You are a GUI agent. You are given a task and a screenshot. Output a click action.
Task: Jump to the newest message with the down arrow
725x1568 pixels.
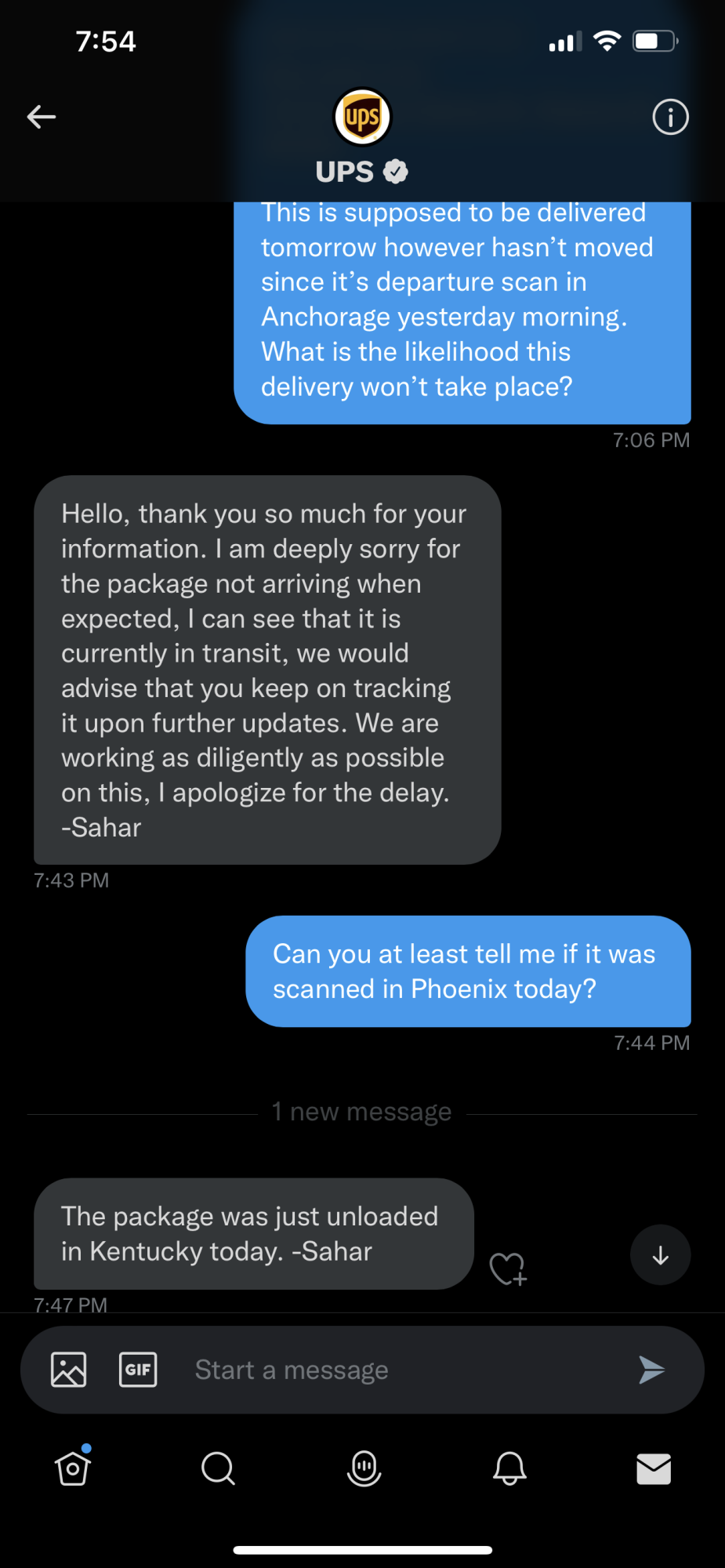pos(660,1255)
